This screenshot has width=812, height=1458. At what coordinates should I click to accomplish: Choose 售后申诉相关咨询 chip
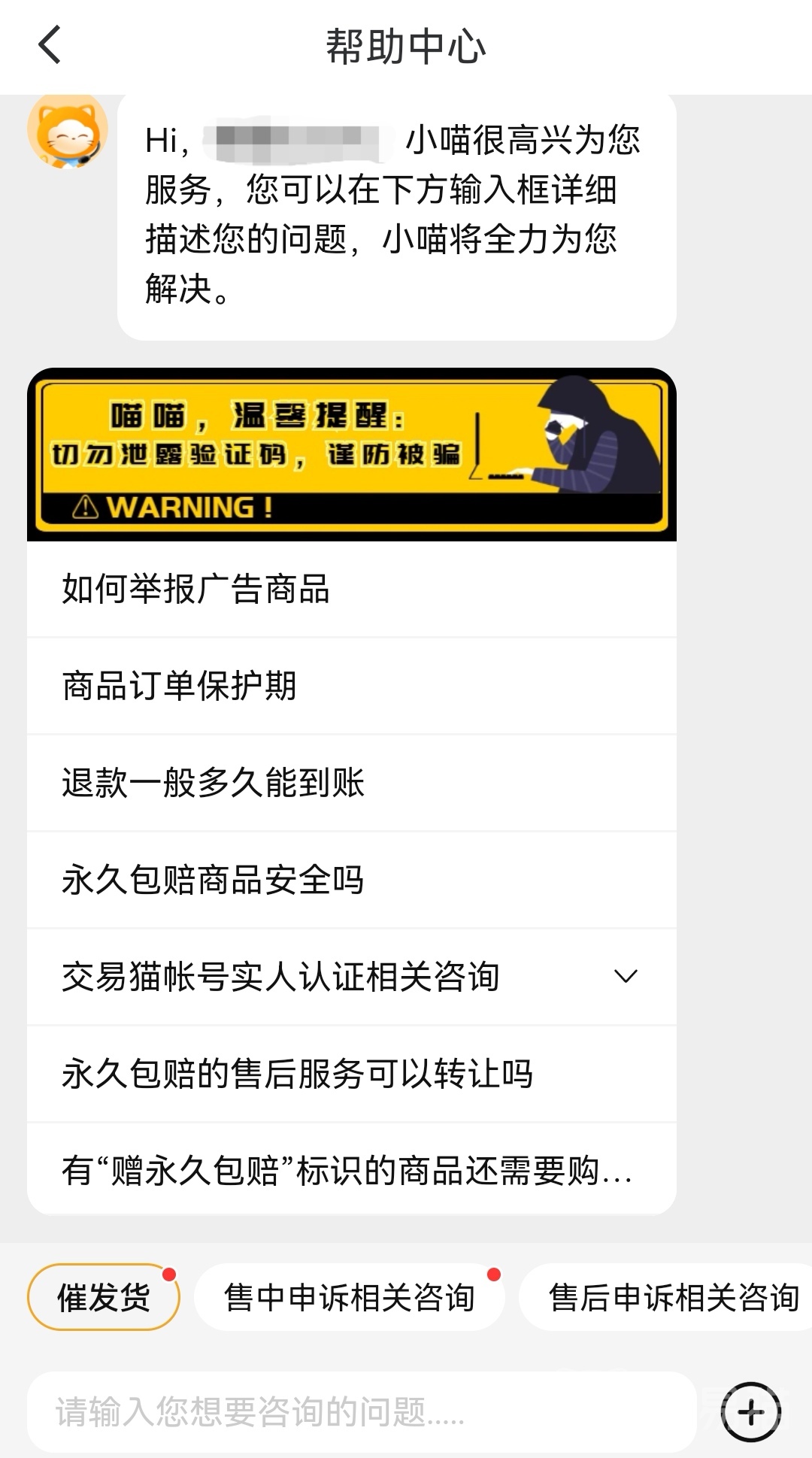672,1297
